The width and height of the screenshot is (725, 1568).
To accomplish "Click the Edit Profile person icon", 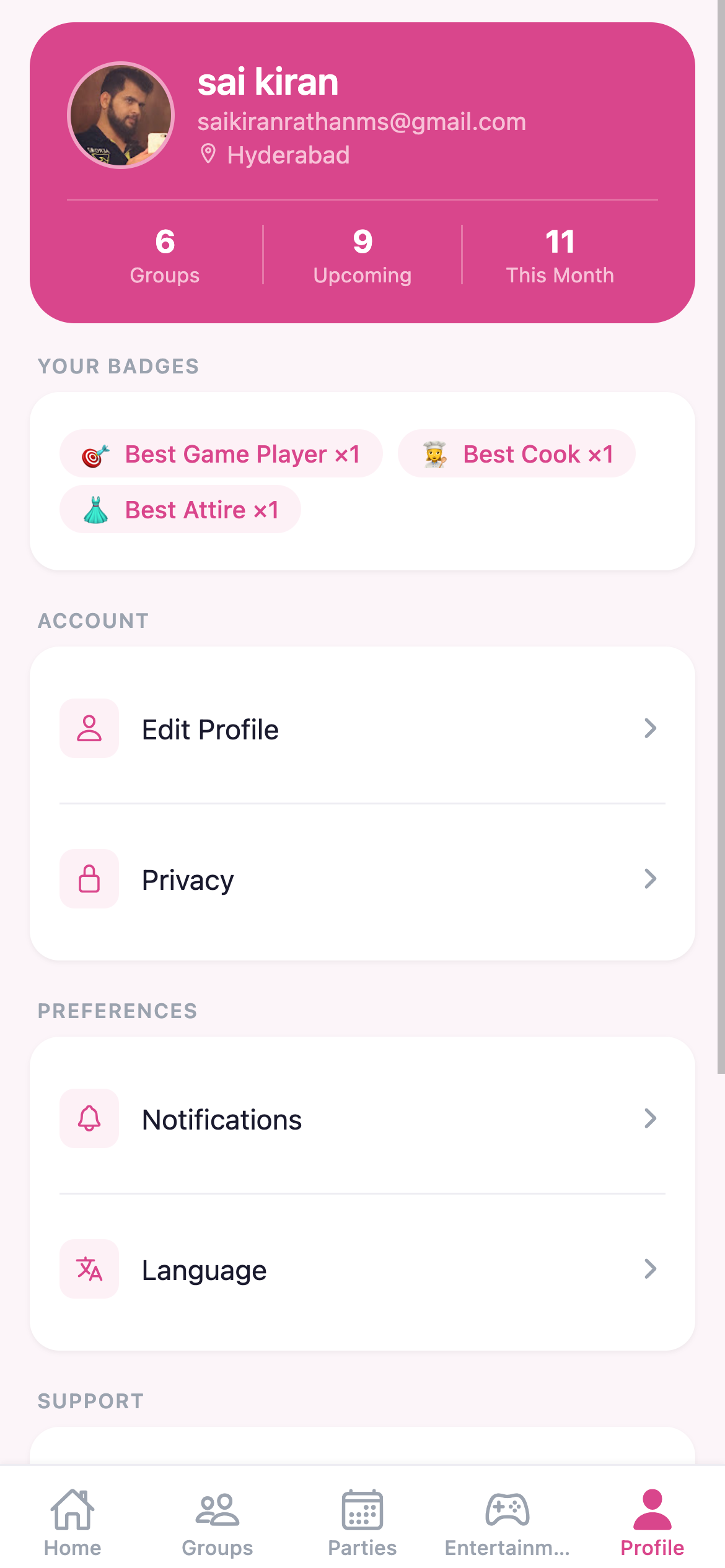I will pyautogui.click(x=89, y=728).
